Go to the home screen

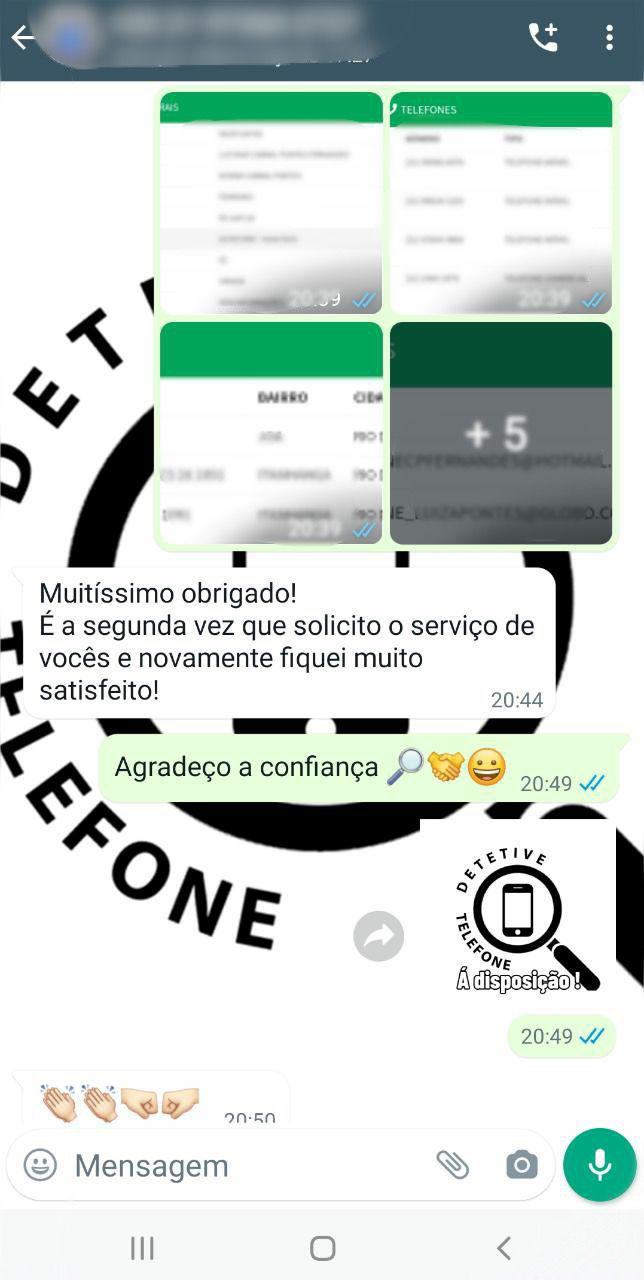click(322, 1247)
